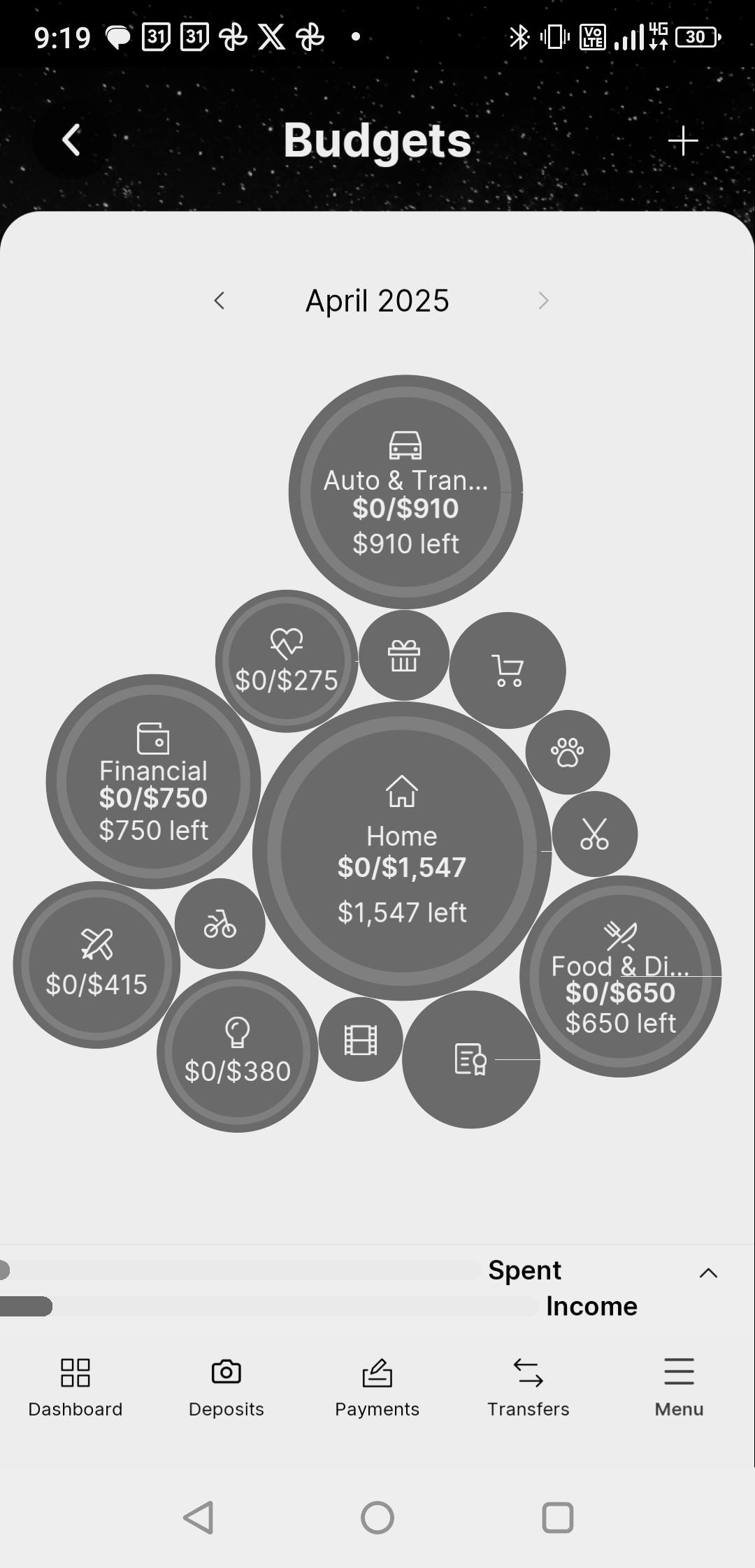Open the Financial budget bubble
The image size is (755, 1568).
[153, 781]
